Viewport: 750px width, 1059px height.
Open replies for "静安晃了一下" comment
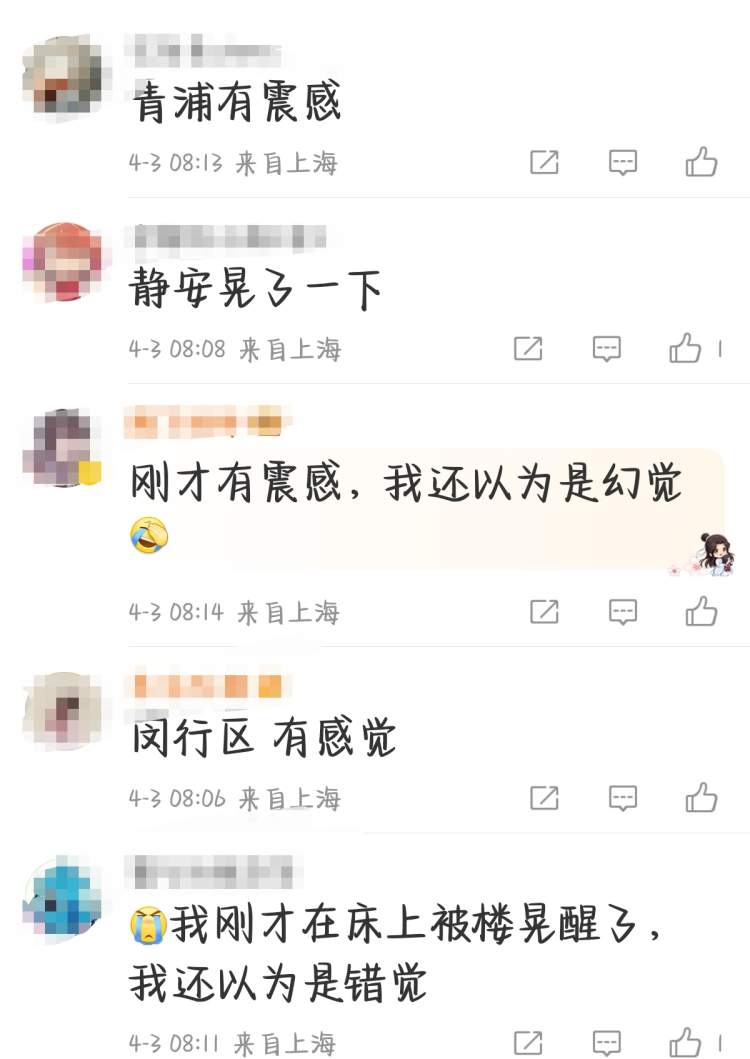pos(607,348)
